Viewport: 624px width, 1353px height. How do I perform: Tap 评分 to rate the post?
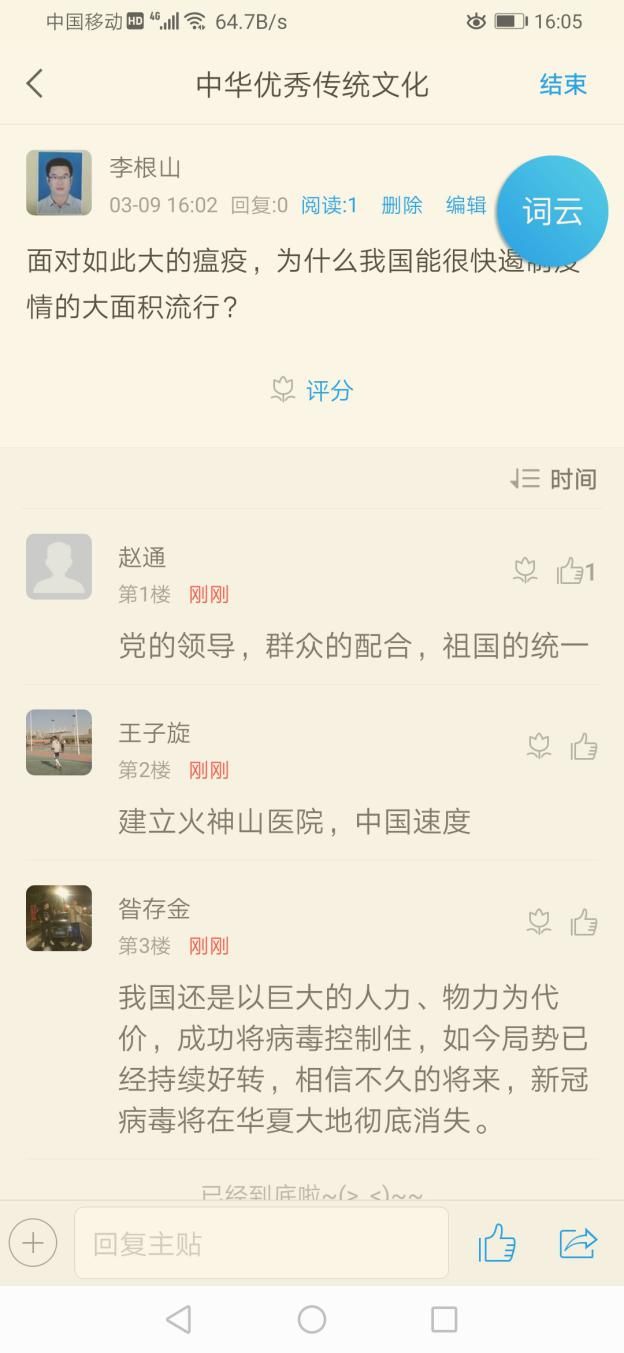click(x=312, y=390)
